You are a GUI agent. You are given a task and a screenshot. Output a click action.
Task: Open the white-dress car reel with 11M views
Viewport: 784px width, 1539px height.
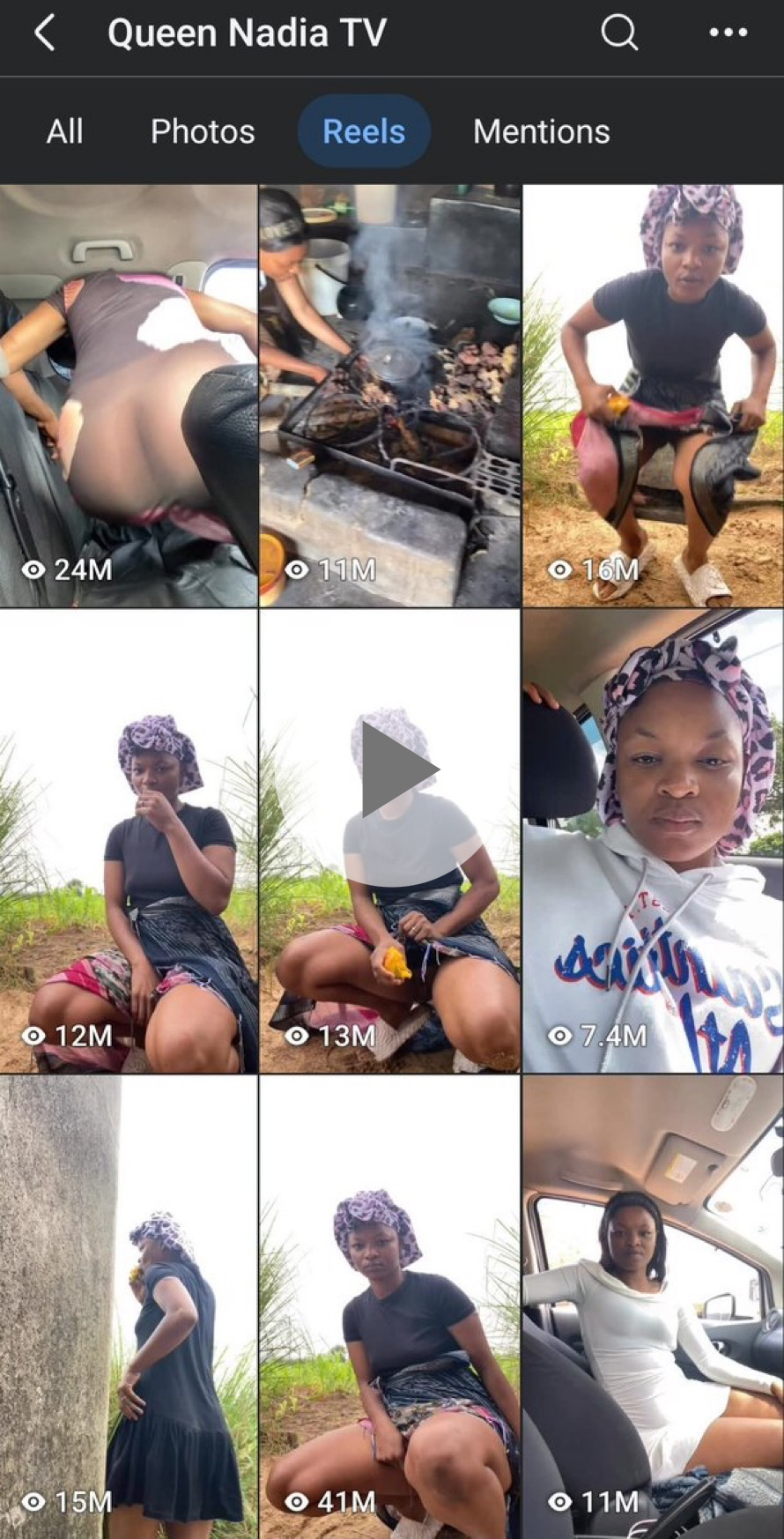[653, 1306]
